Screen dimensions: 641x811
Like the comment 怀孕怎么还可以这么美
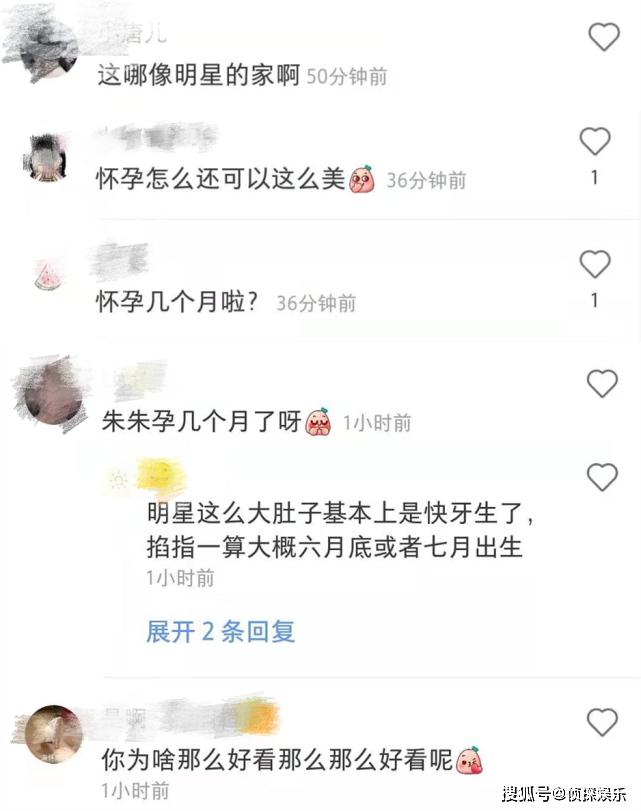595,142
